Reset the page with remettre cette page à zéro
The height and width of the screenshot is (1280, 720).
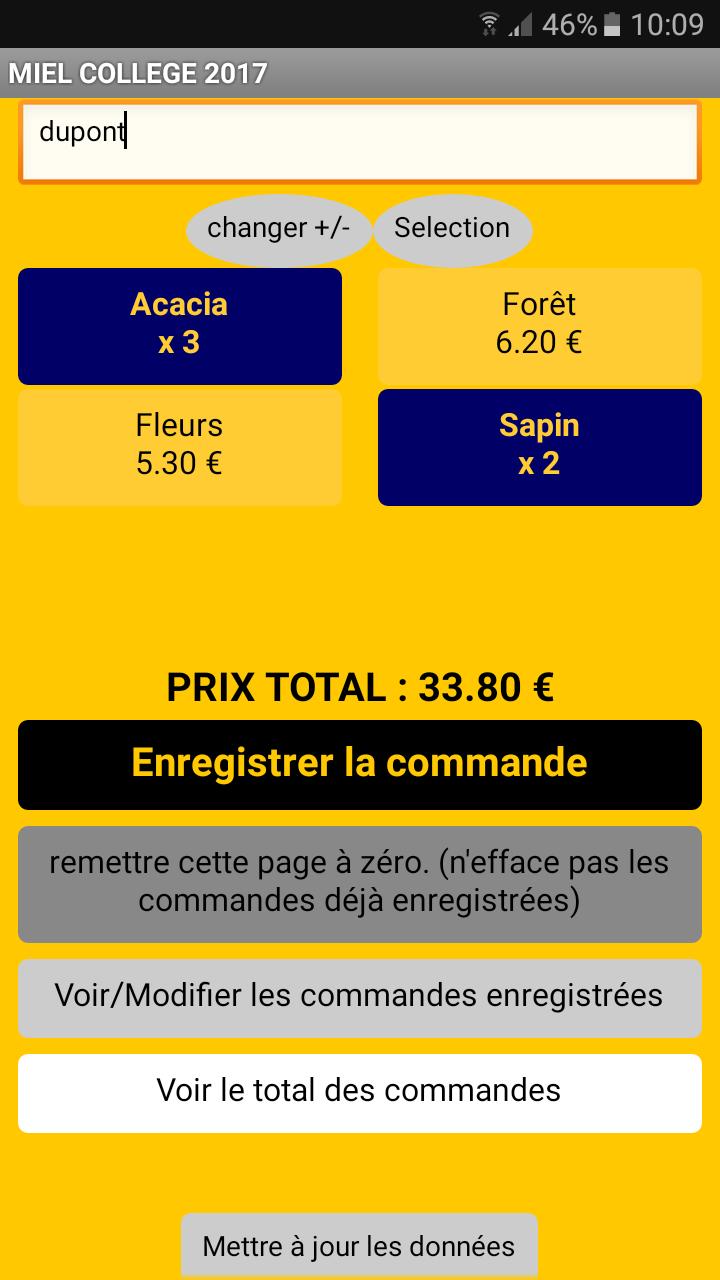click(x=359, y=883)
